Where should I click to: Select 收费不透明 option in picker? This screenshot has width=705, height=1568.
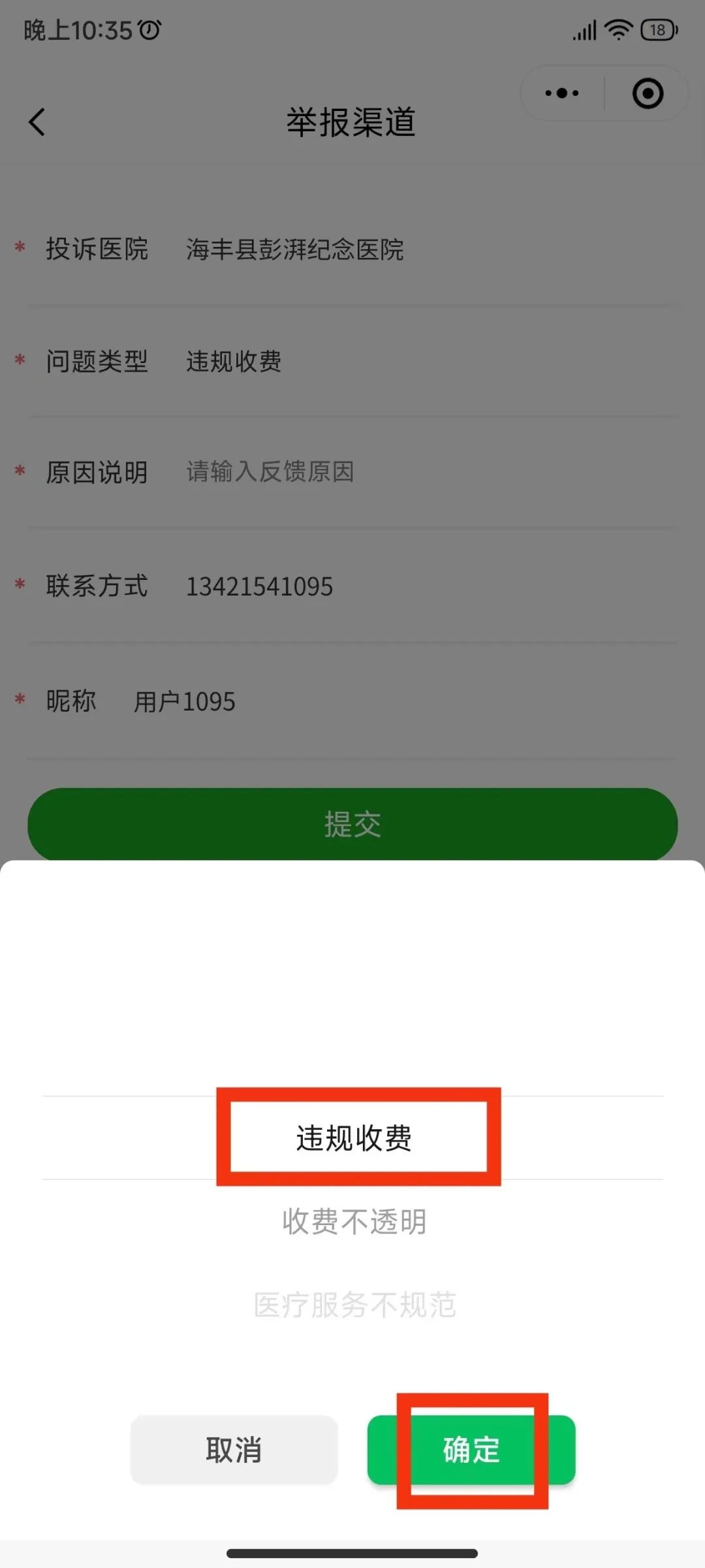(x=354, y=1221)
